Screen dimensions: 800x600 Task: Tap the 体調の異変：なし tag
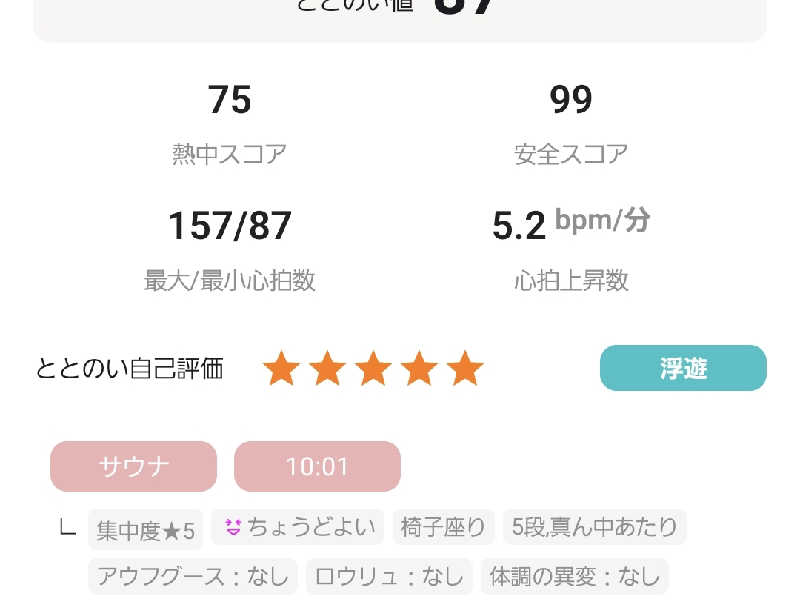tap(574, 577)
